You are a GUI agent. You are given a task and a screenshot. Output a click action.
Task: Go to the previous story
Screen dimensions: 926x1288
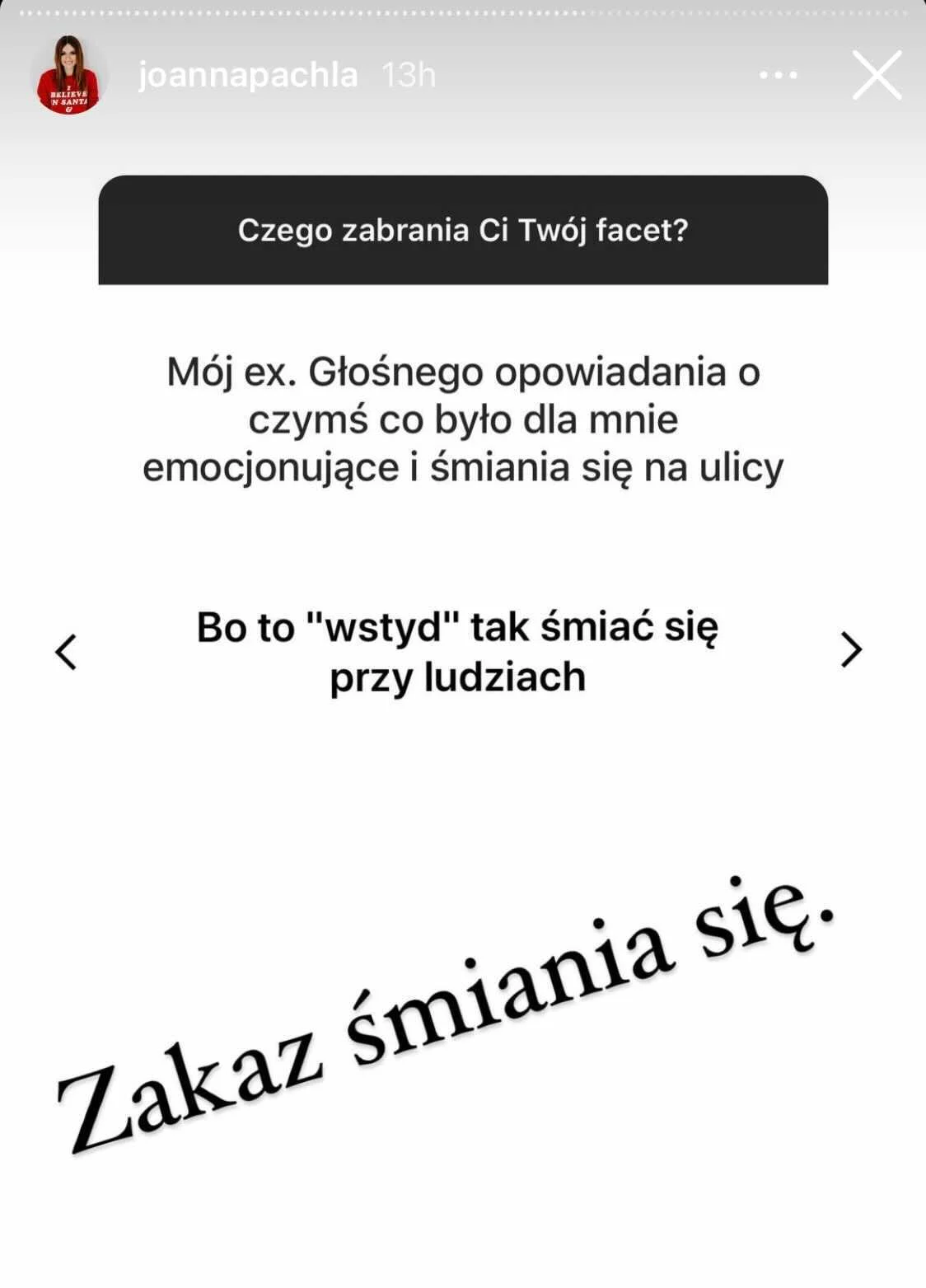point(66,652)
